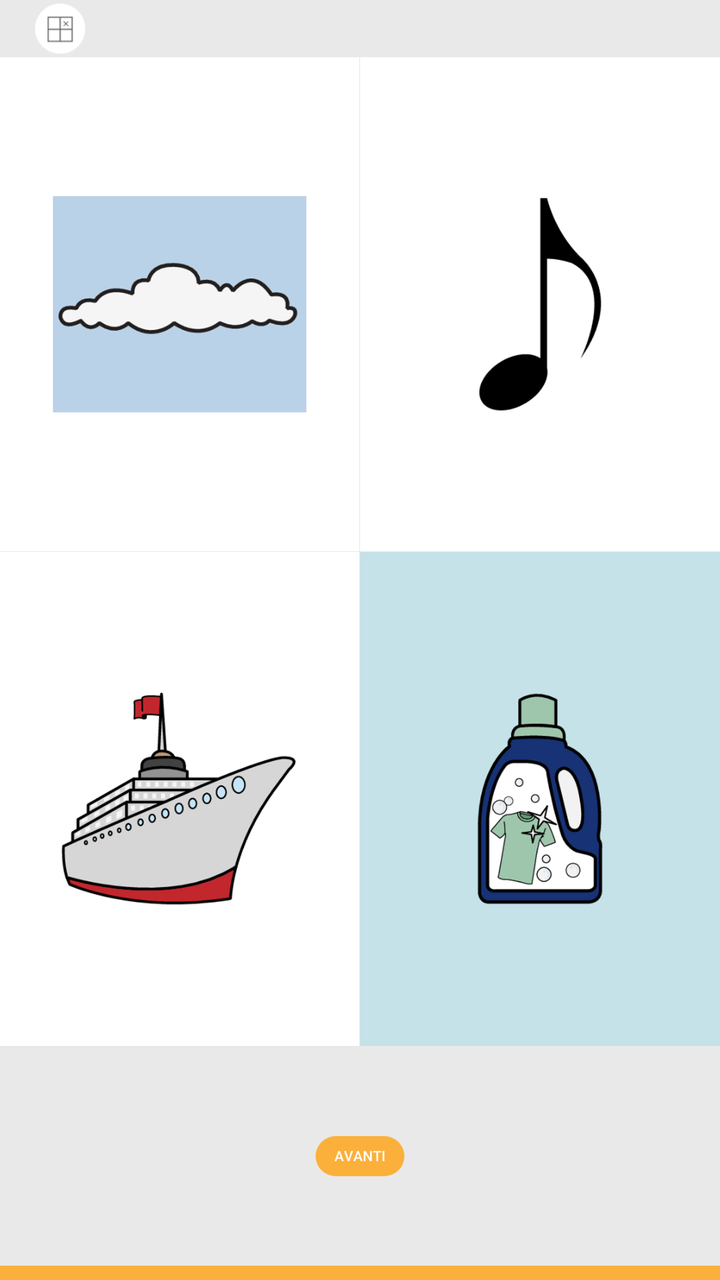This screenshot has width=720, height=1280.
Task: Choose the music note picture
Action: pyautogui.click(x=540, y=304)
